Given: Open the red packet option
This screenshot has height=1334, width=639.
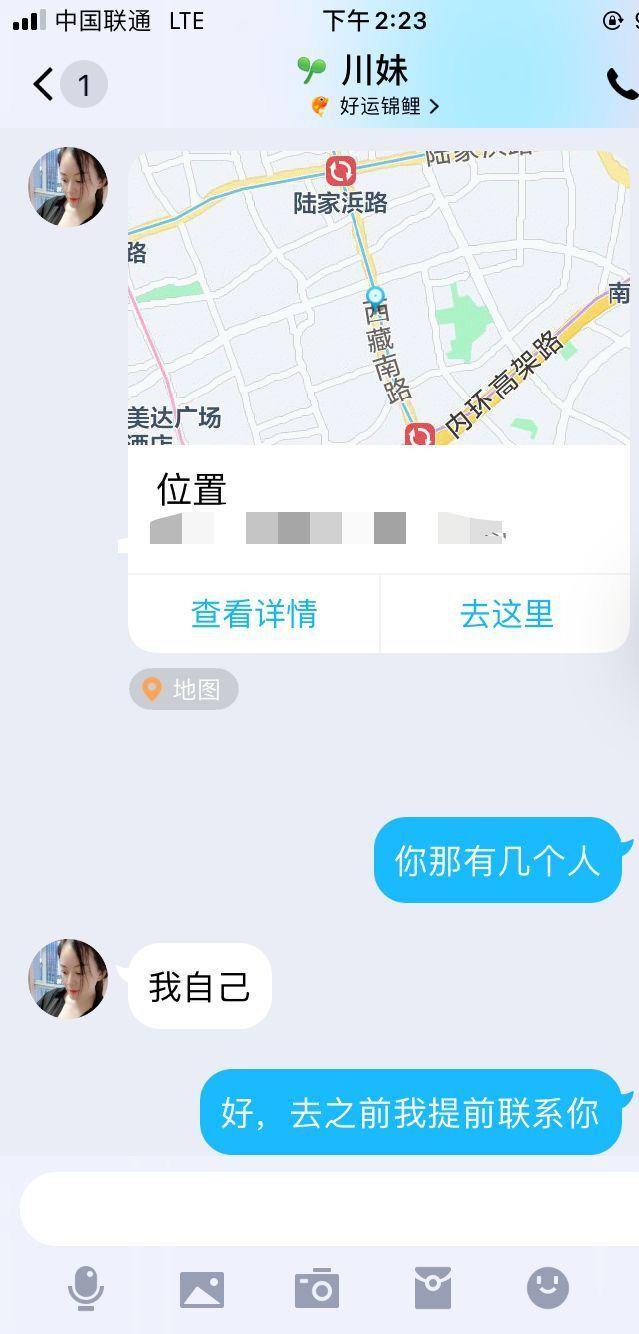Looking at the screenshot, I should pyautogui.click(x=432, y=1288).
